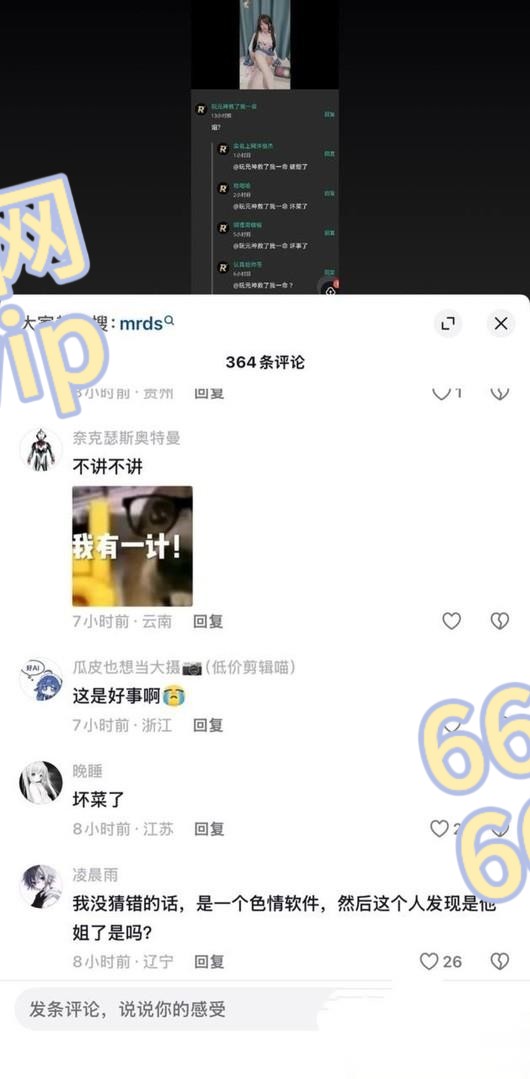
Task: Open 奈克瑟斯奥特曼's profile avatar
Action: 41,449
